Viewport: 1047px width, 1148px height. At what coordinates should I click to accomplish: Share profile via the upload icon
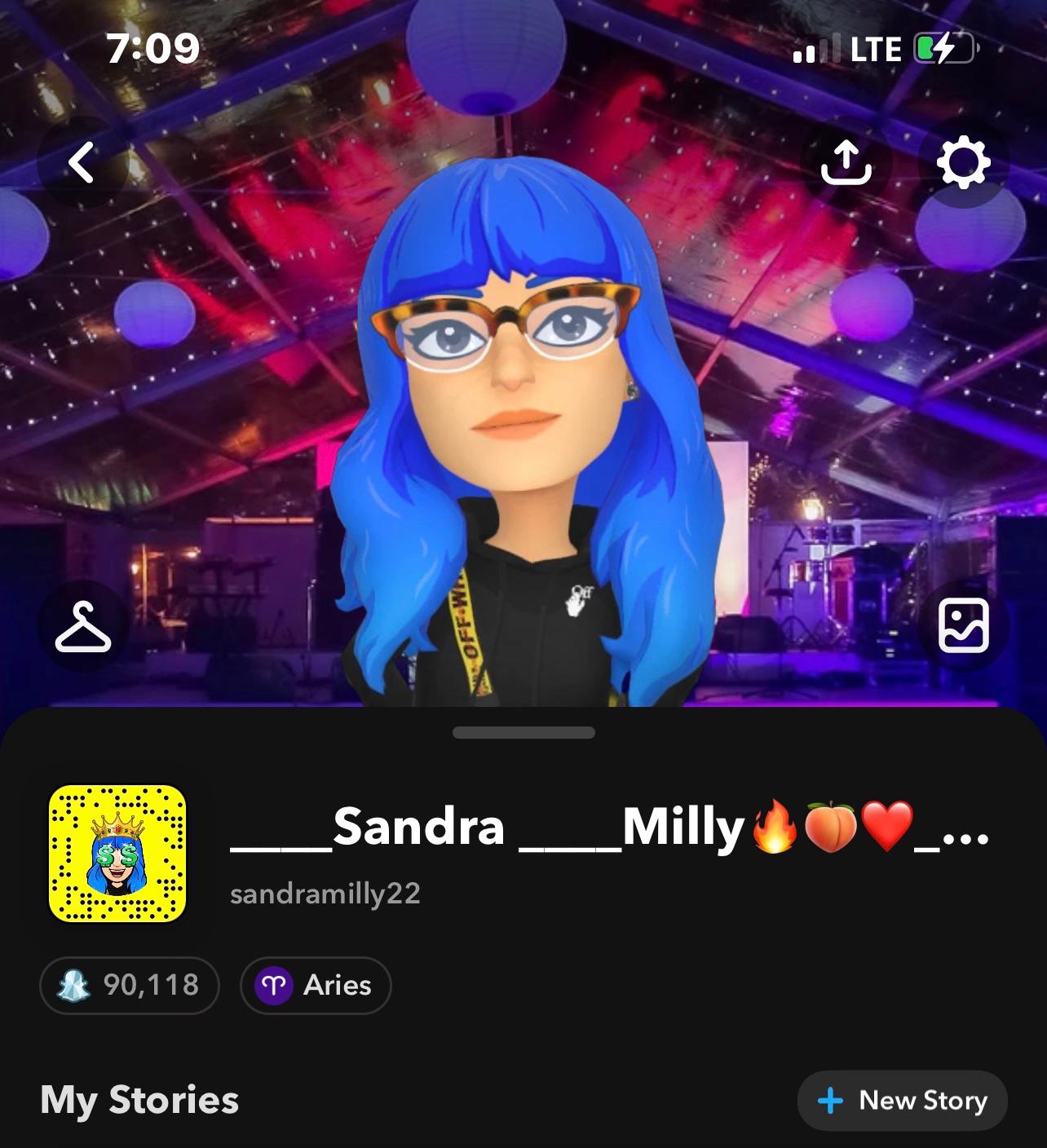(846, 161)
